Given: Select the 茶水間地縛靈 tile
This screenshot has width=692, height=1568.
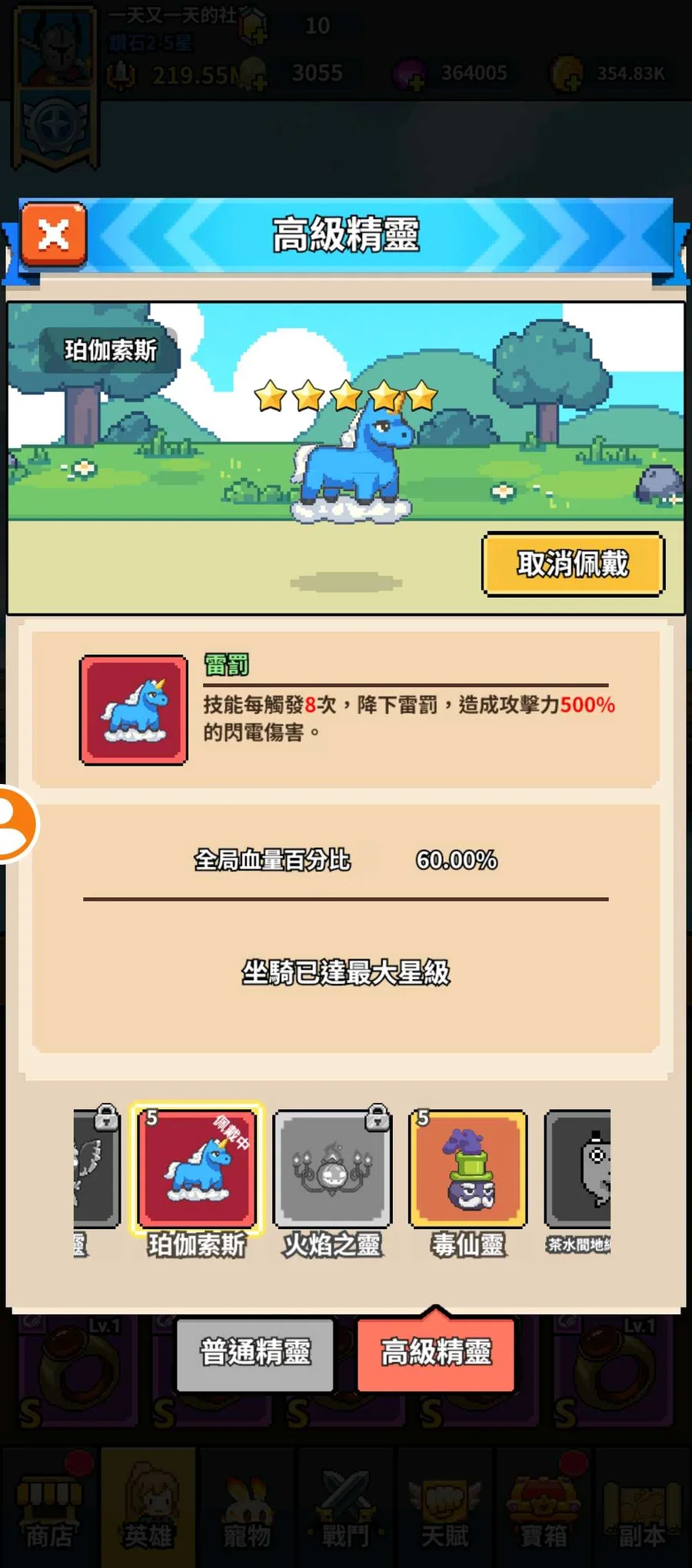Looking at the screenshot, I should pyautogui.click(x=578, y=1168).
